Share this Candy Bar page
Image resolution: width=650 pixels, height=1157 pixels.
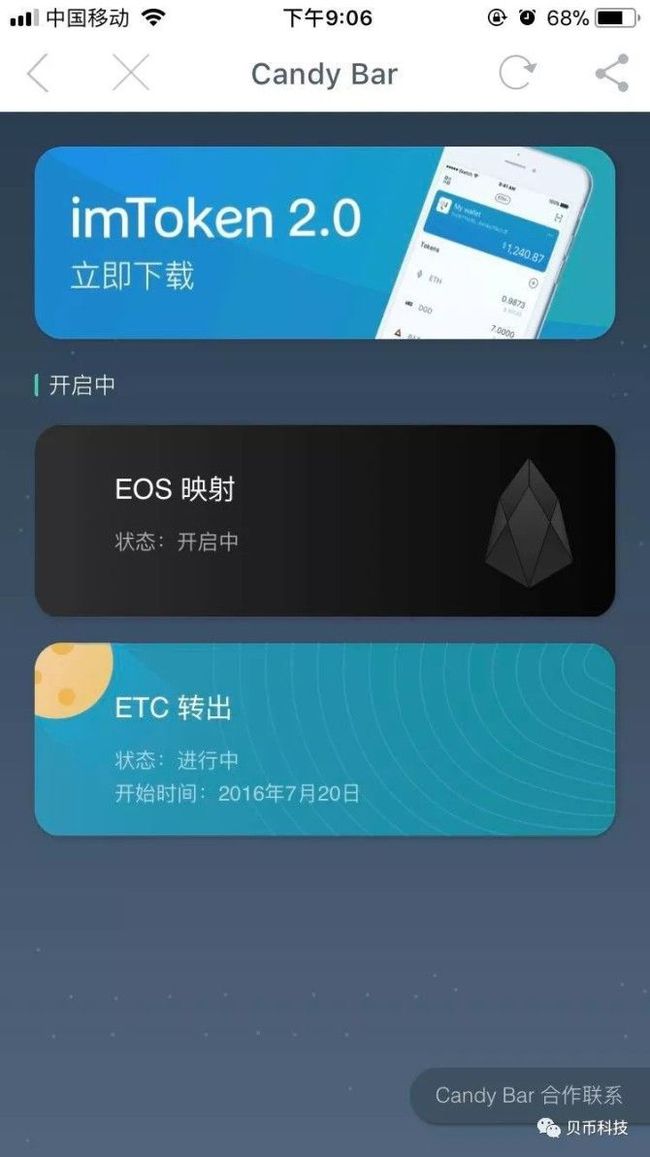[x=611, y=74]
